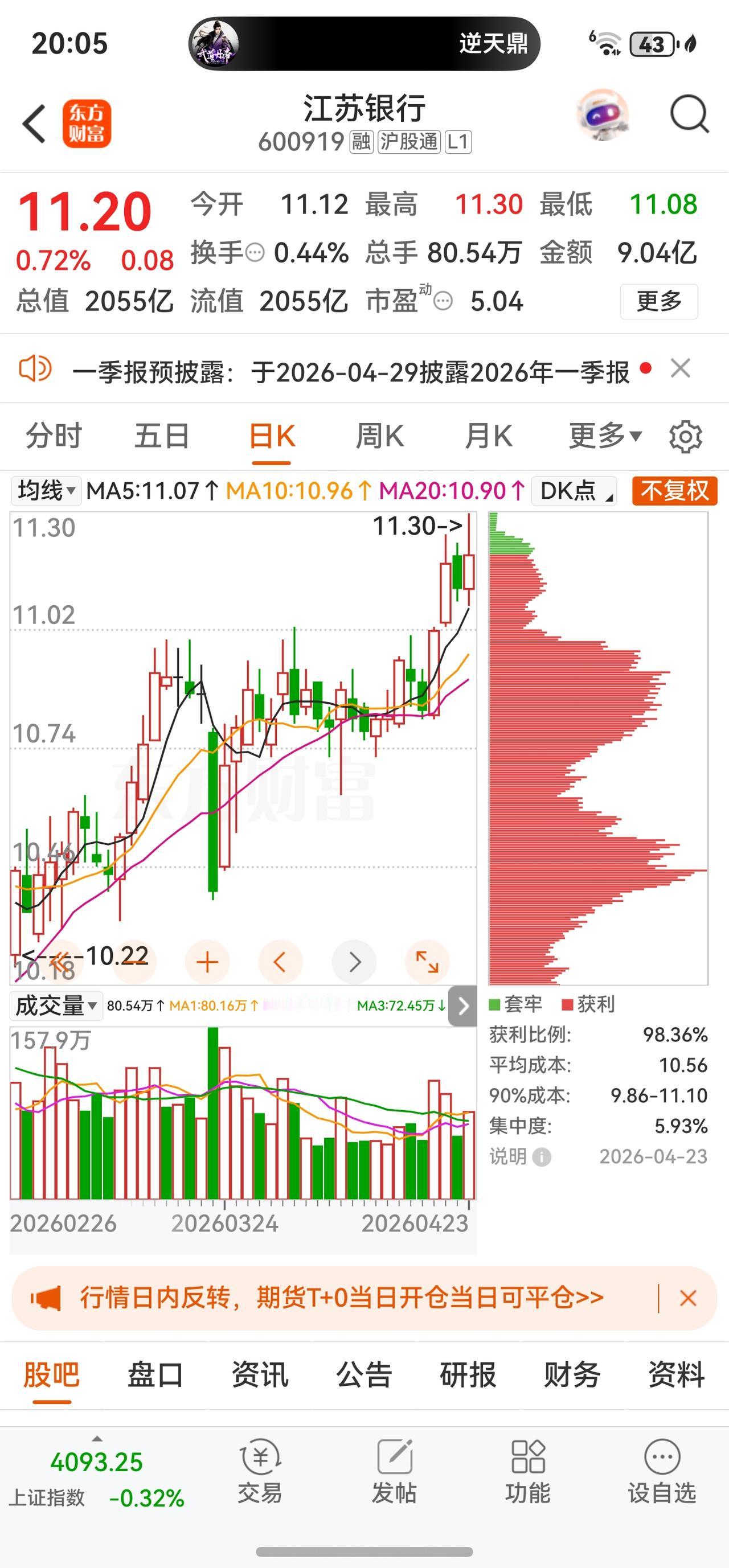
Task: Switch to the 五日 chart tab
Action: tap(162, 437)
